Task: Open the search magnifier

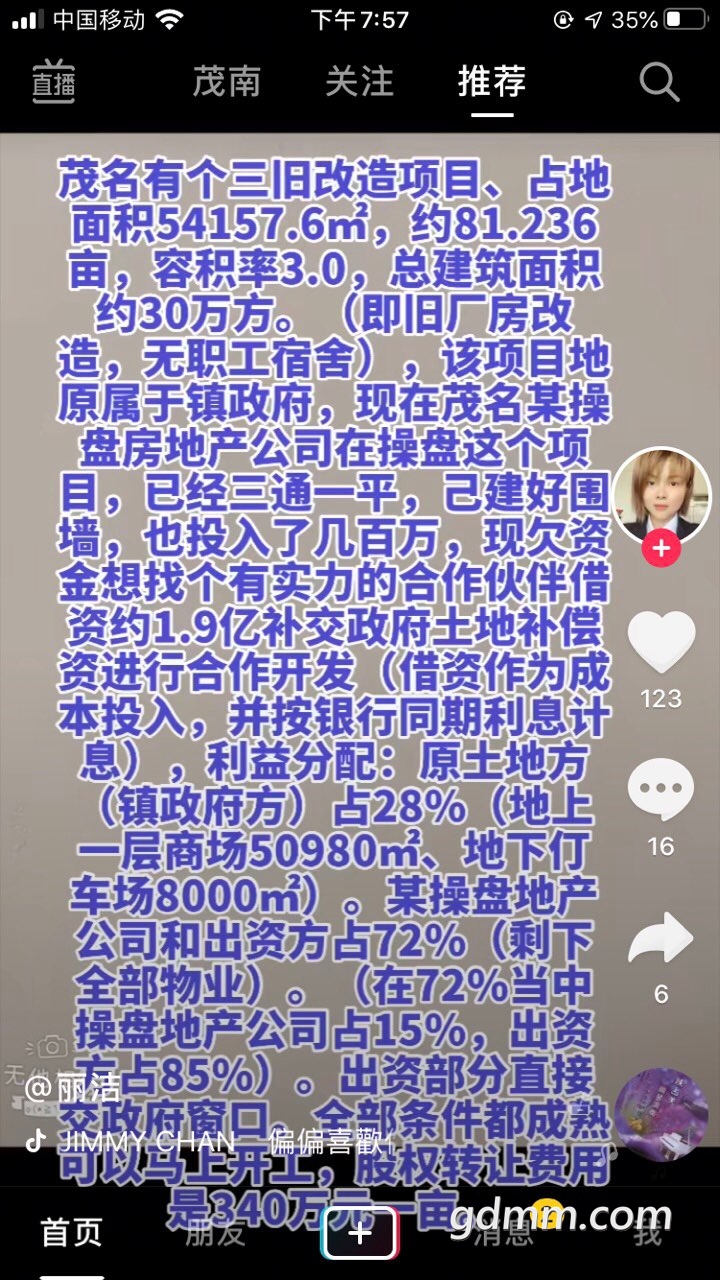Action: (x=659, y=82)
